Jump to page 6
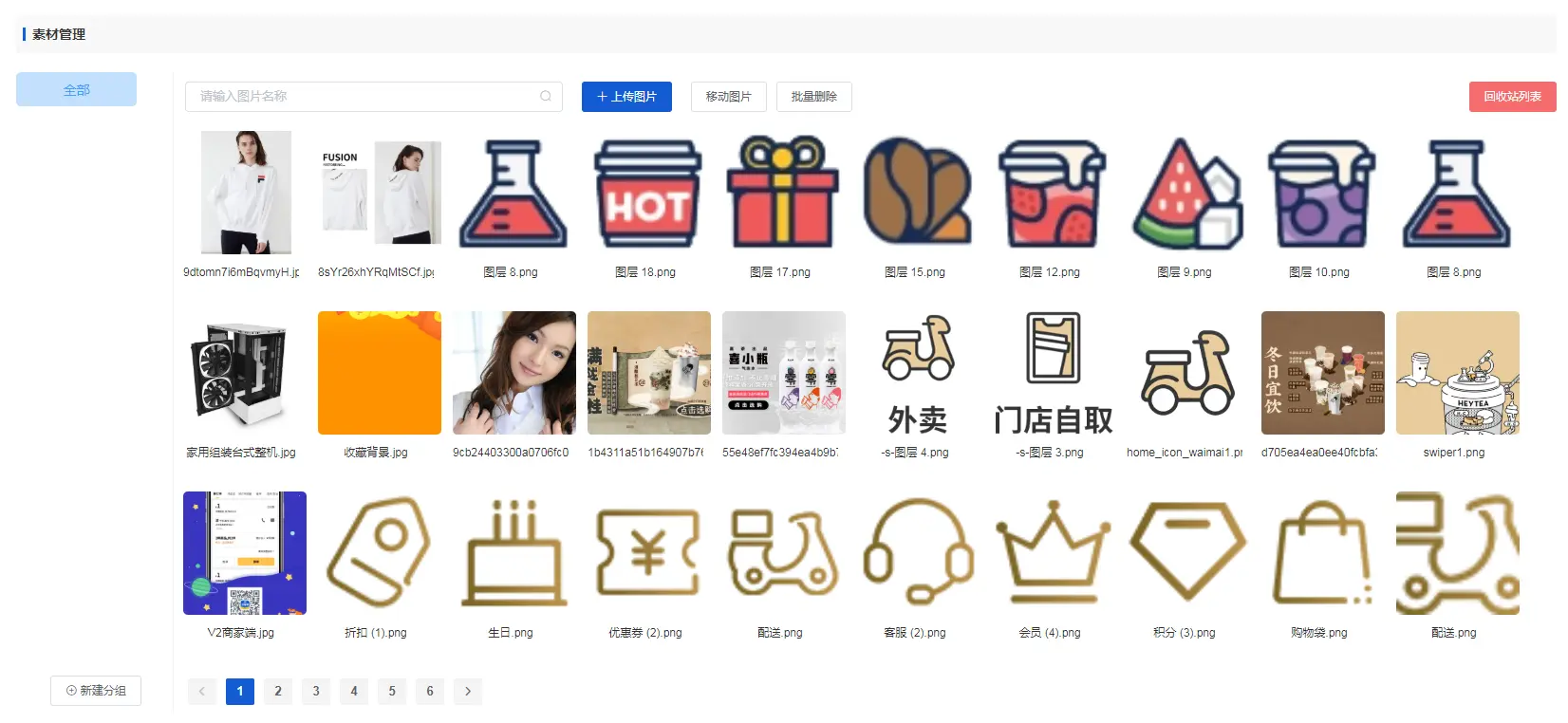 click(x=430, y=692)
